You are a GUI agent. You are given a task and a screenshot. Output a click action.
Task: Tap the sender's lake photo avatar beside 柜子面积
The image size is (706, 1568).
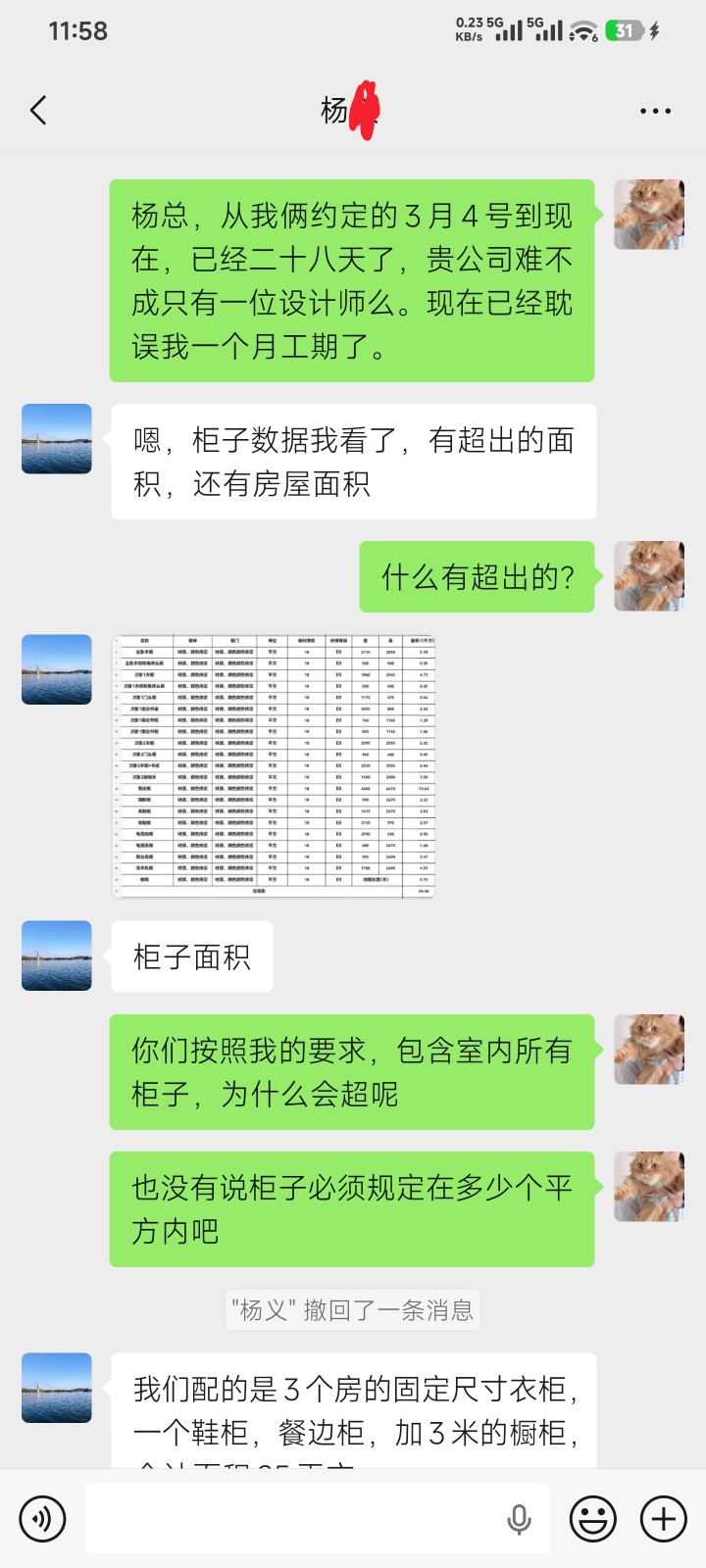click(57, 955)
